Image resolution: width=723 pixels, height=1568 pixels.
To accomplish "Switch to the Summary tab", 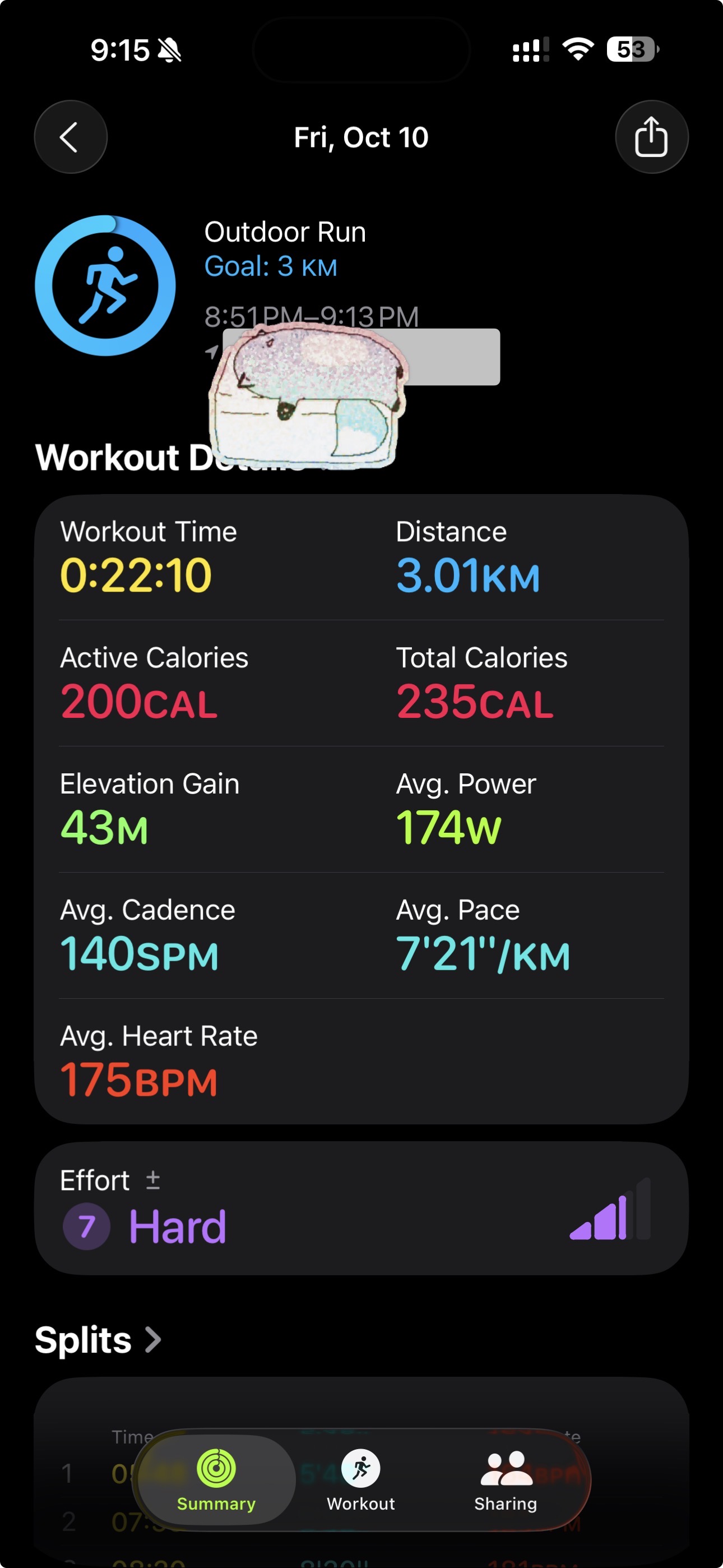I will coord(216,1481).
